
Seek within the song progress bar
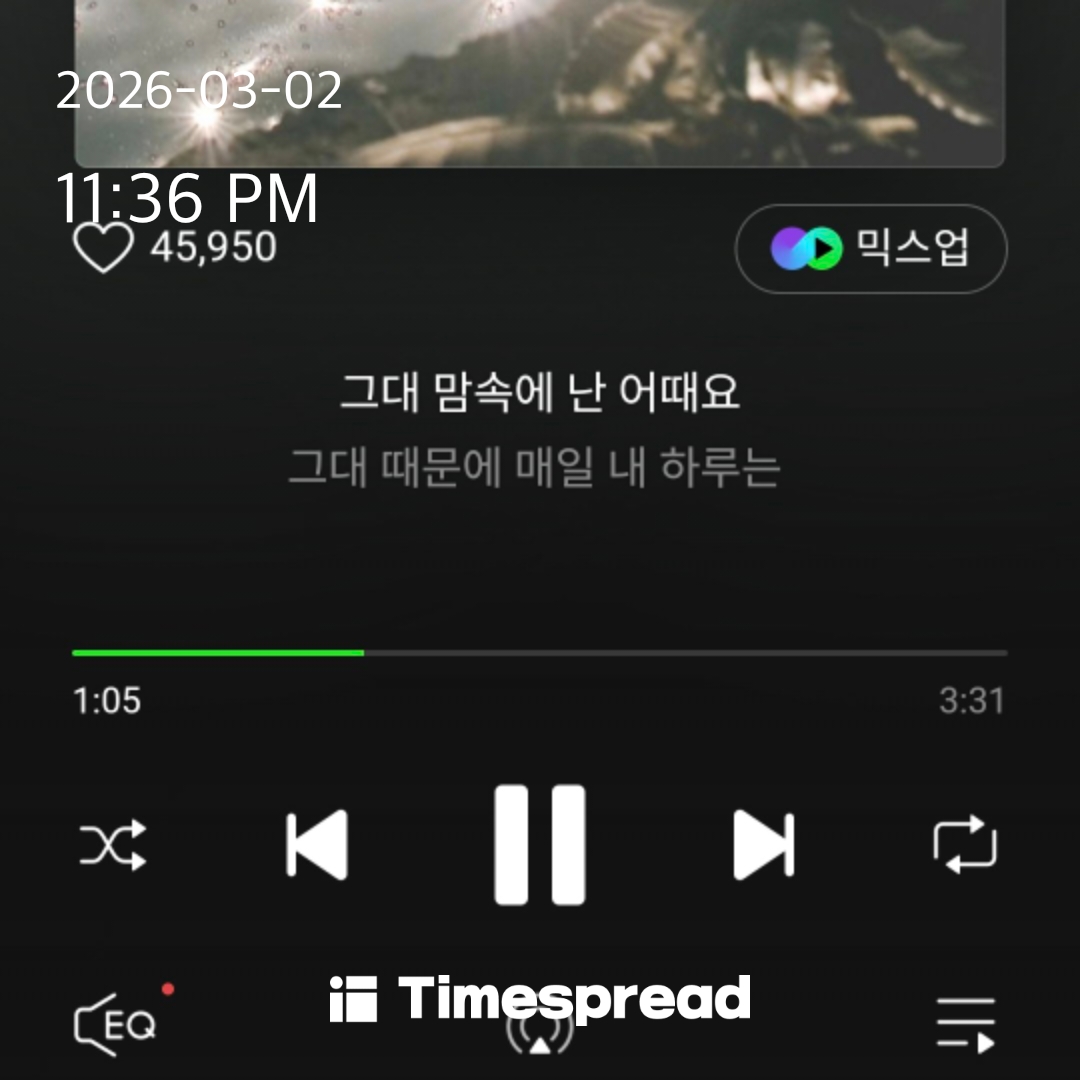(x=540, y=653)
